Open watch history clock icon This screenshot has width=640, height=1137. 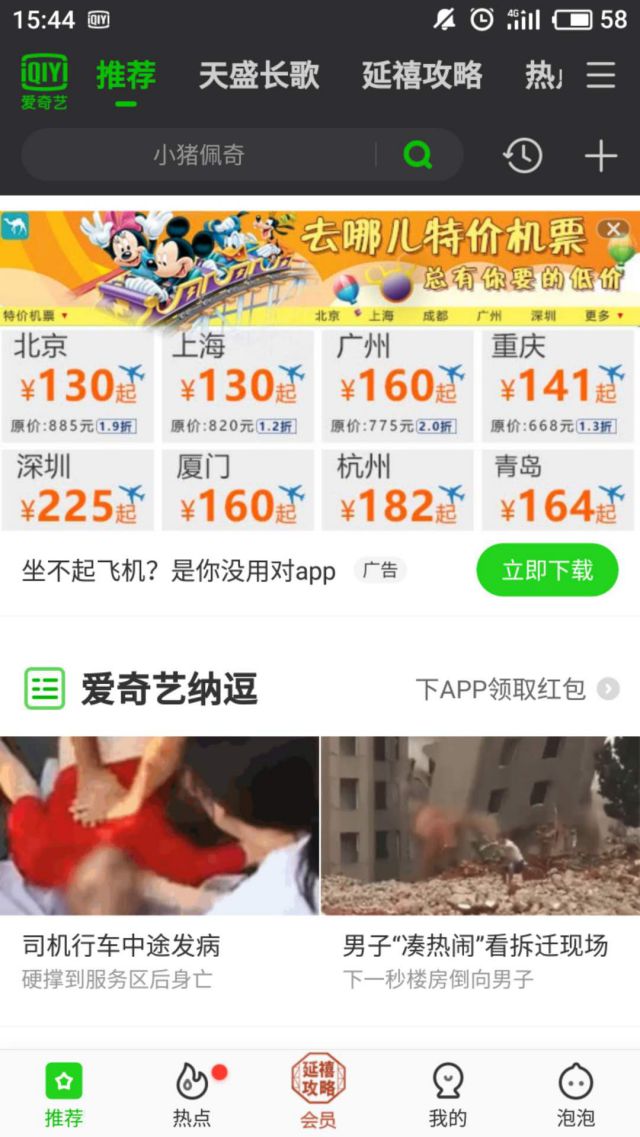point(522,155)
